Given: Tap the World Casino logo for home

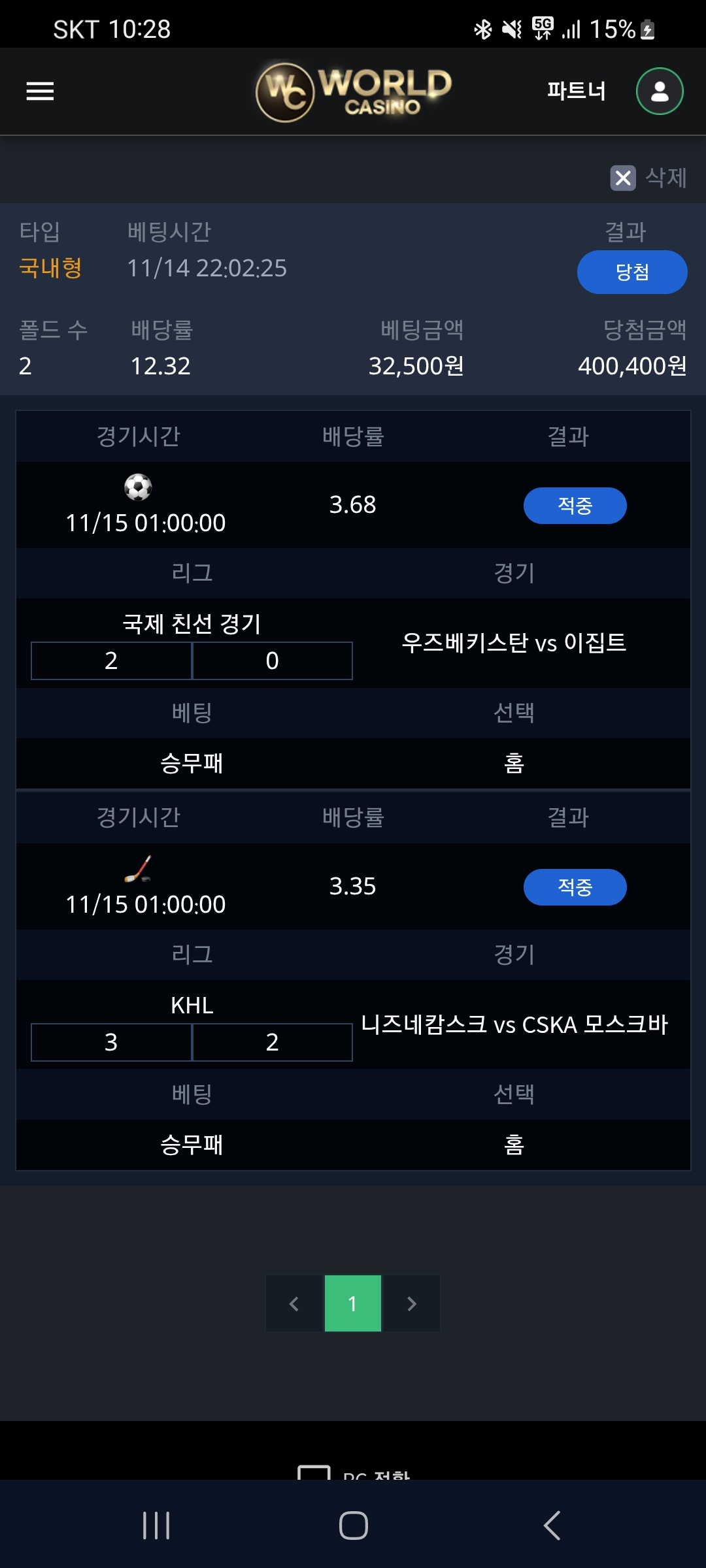Looking at the screenshot, I should click(x=354, y=91).
